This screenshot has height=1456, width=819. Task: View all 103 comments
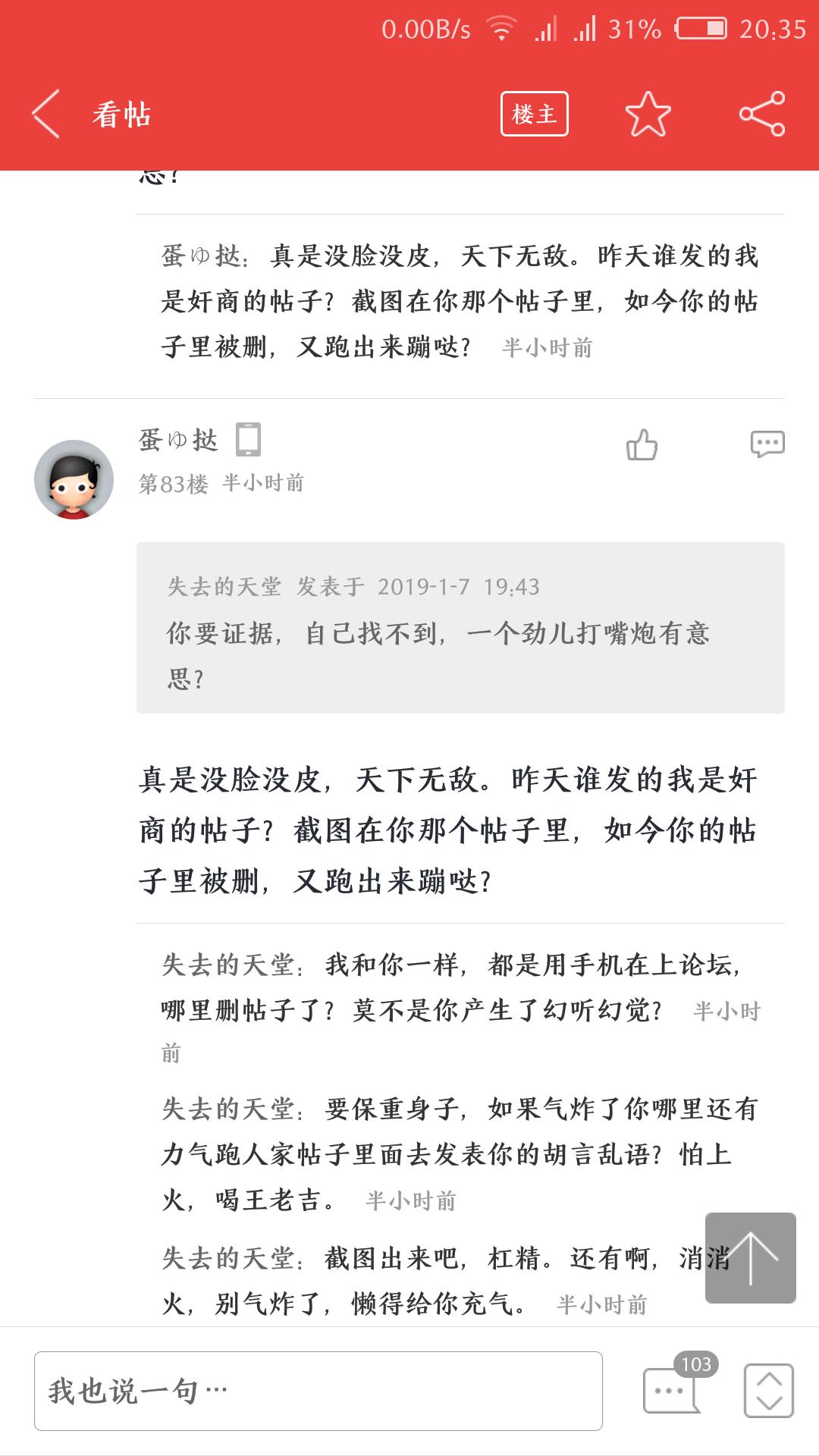[672, 1389]
